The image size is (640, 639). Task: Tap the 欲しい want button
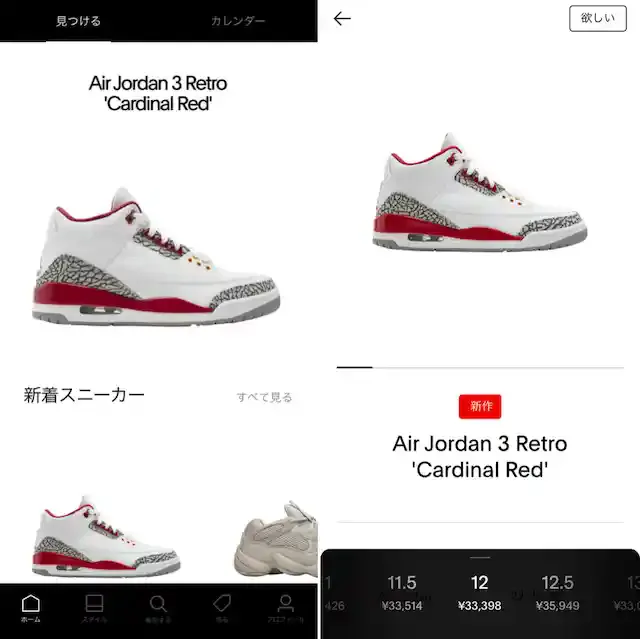coord(597,19)
